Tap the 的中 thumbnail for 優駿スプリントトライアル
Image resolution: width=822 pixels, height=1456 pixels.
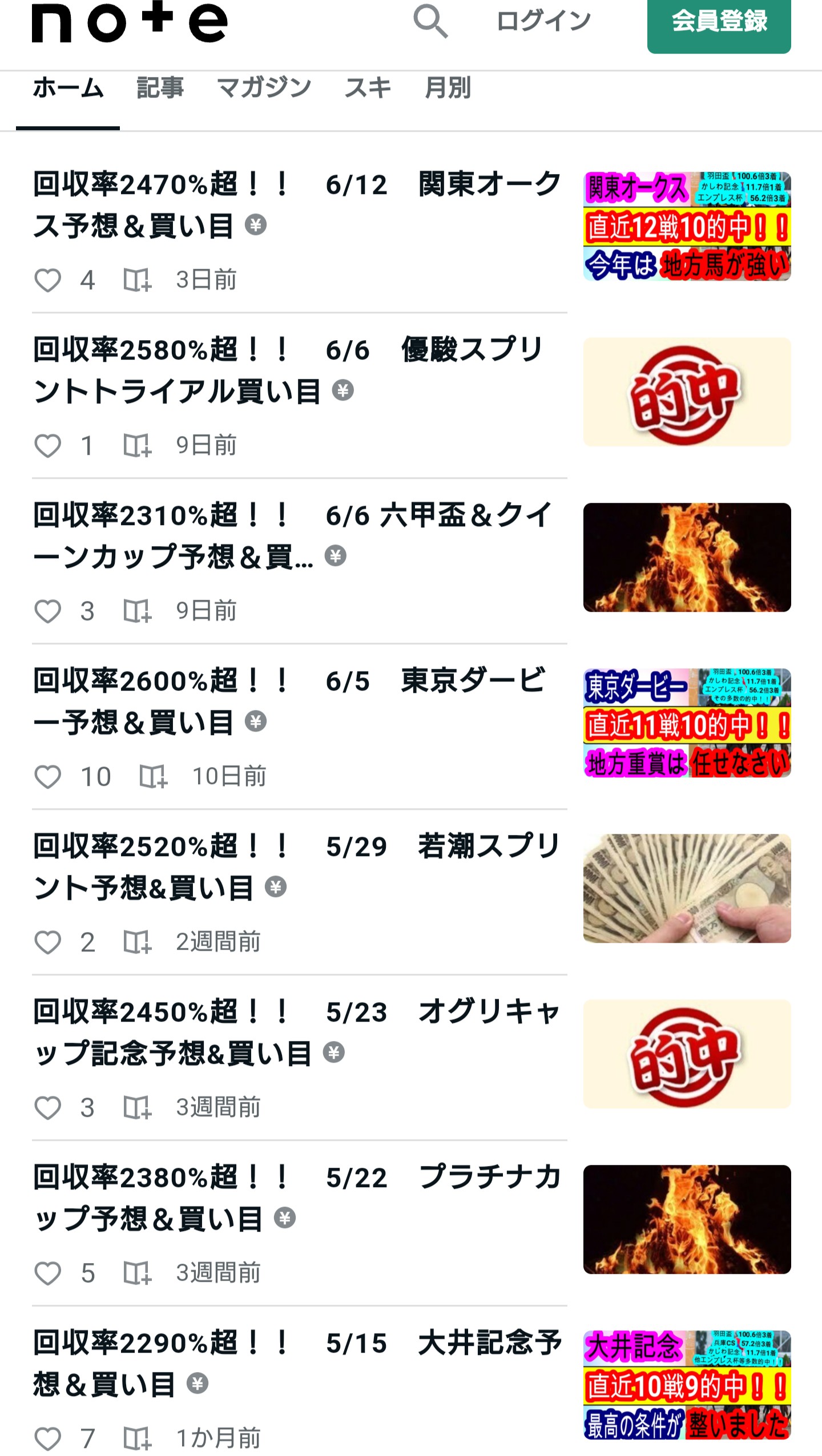point(687,392)
